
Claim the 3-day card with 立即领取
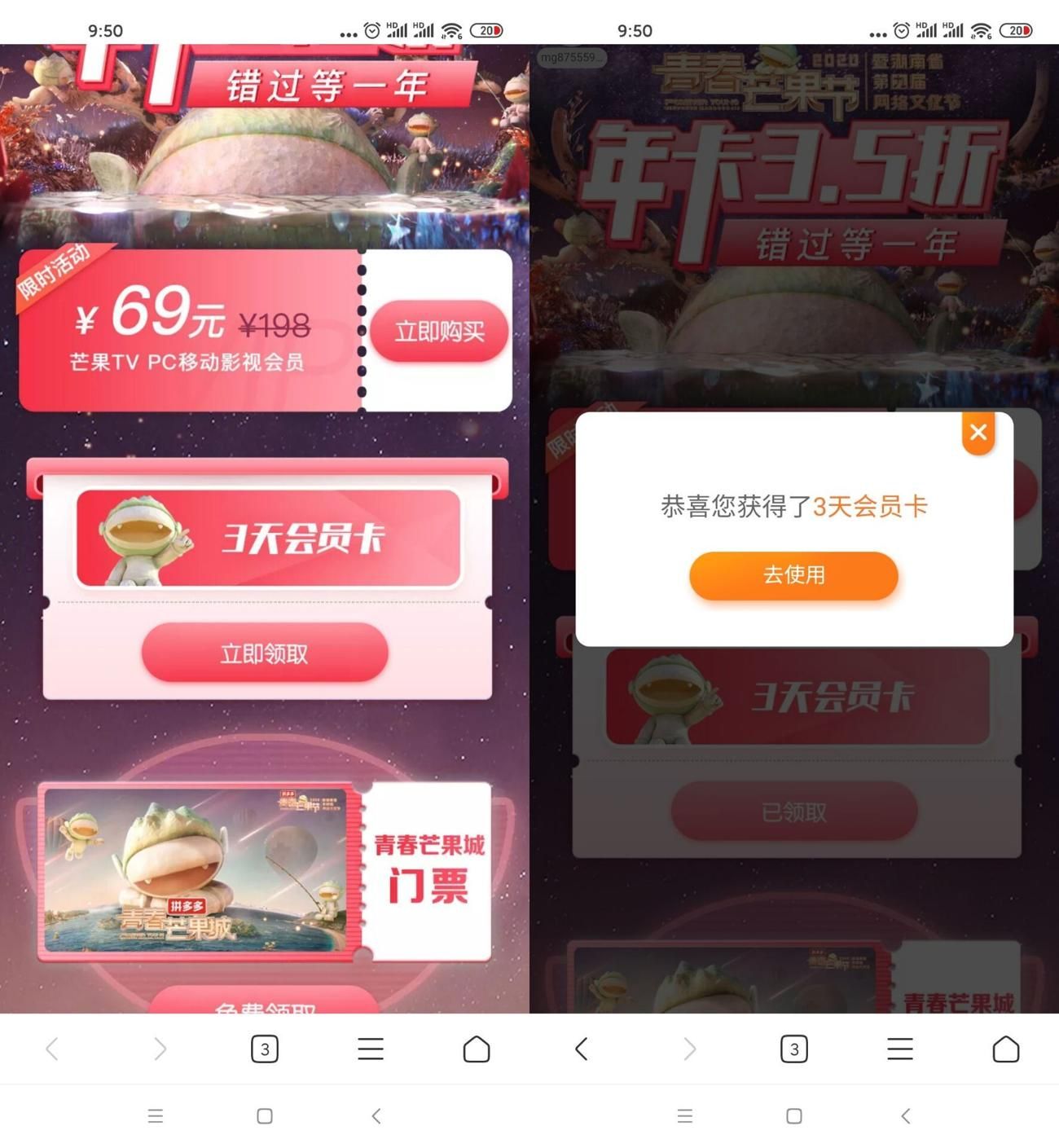click(264, 653)
